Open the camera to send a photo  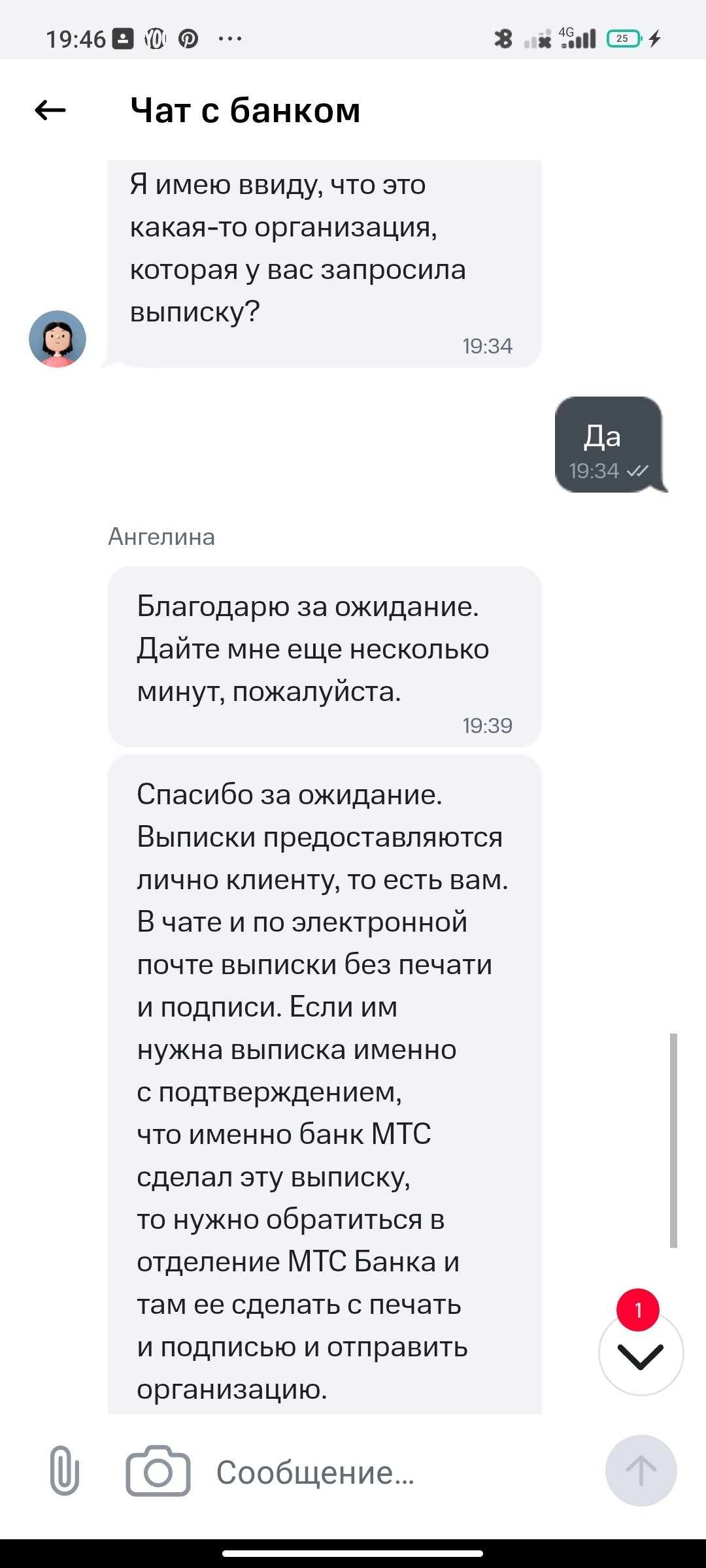tap(158, 1470)
